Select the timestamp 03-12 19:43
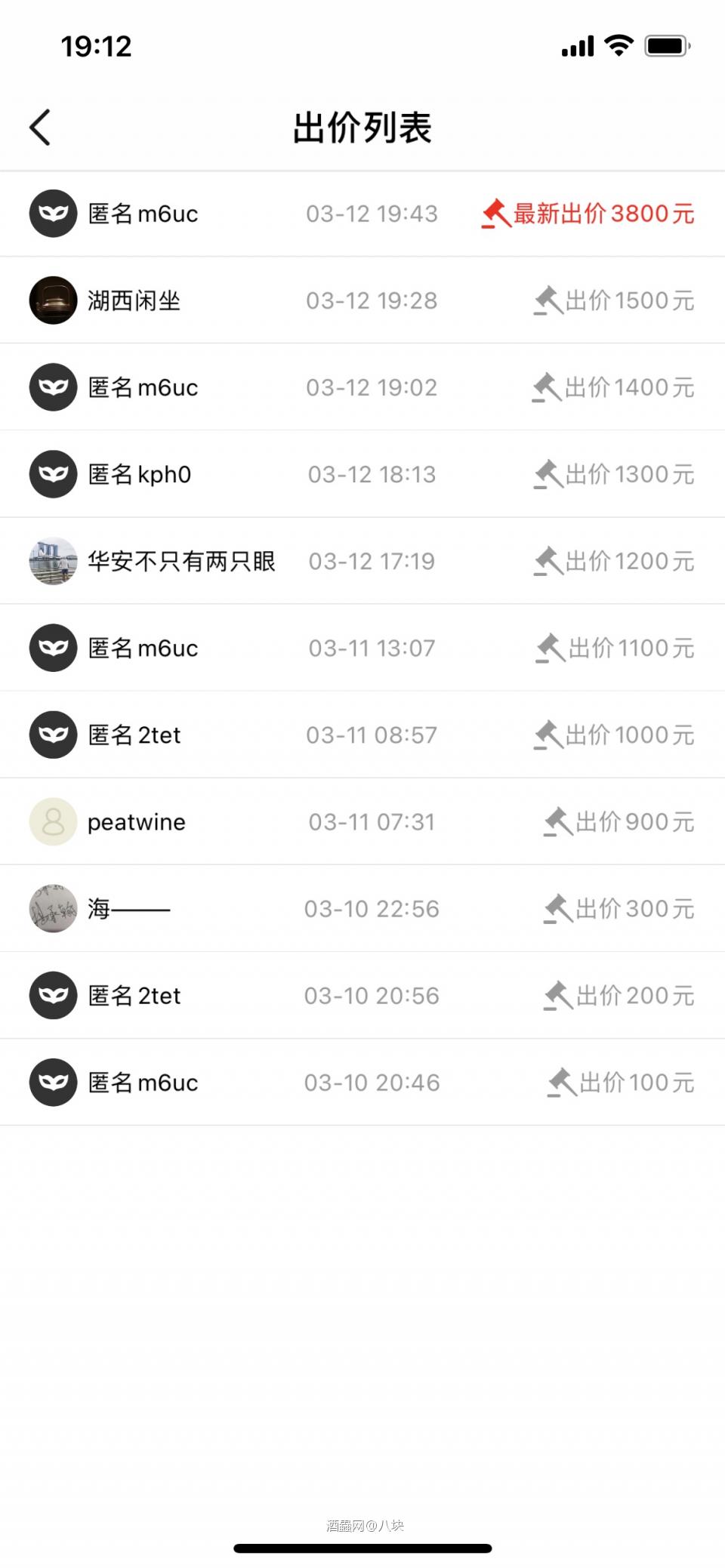Screen dimensions: 725x1568 (x=373, y=214)
